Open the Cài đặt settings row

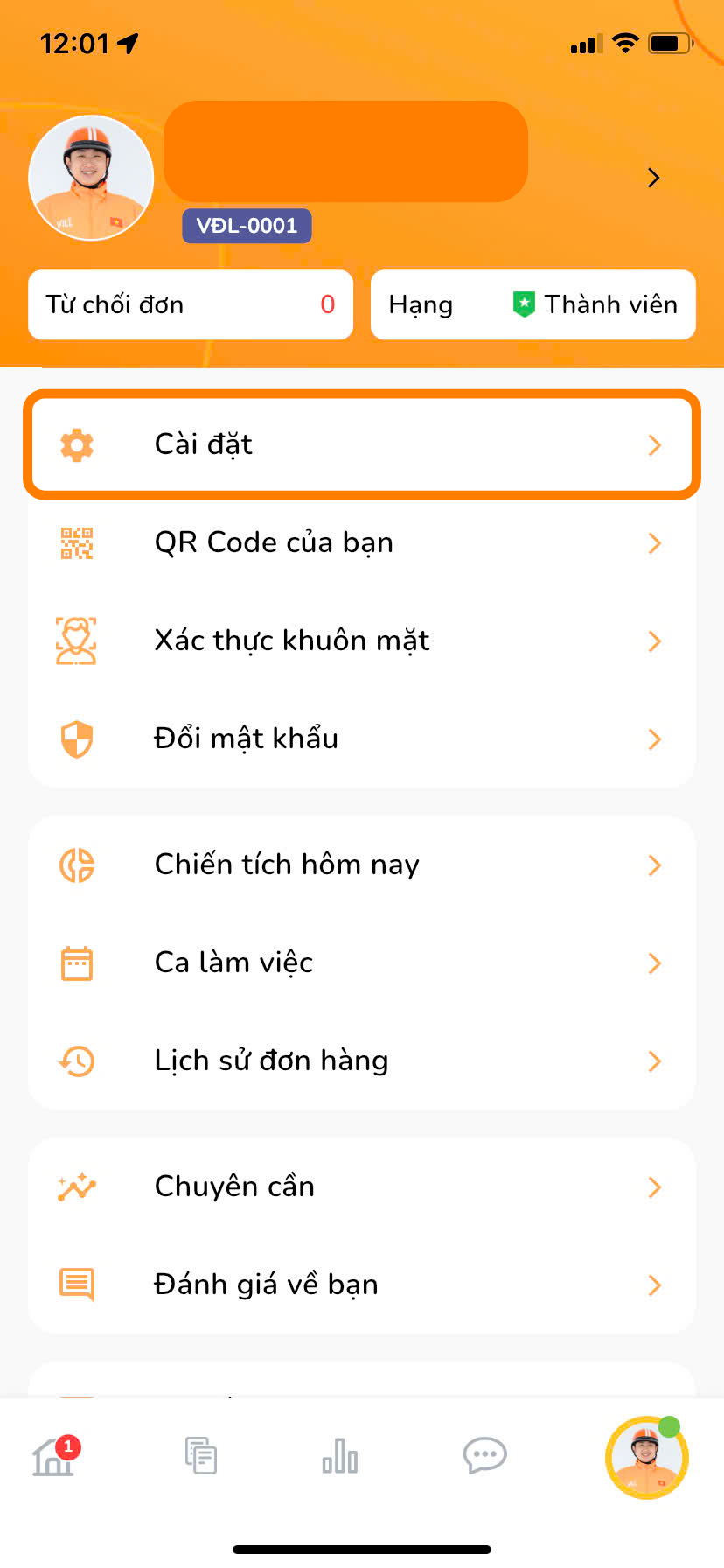[x=361, y=444]
